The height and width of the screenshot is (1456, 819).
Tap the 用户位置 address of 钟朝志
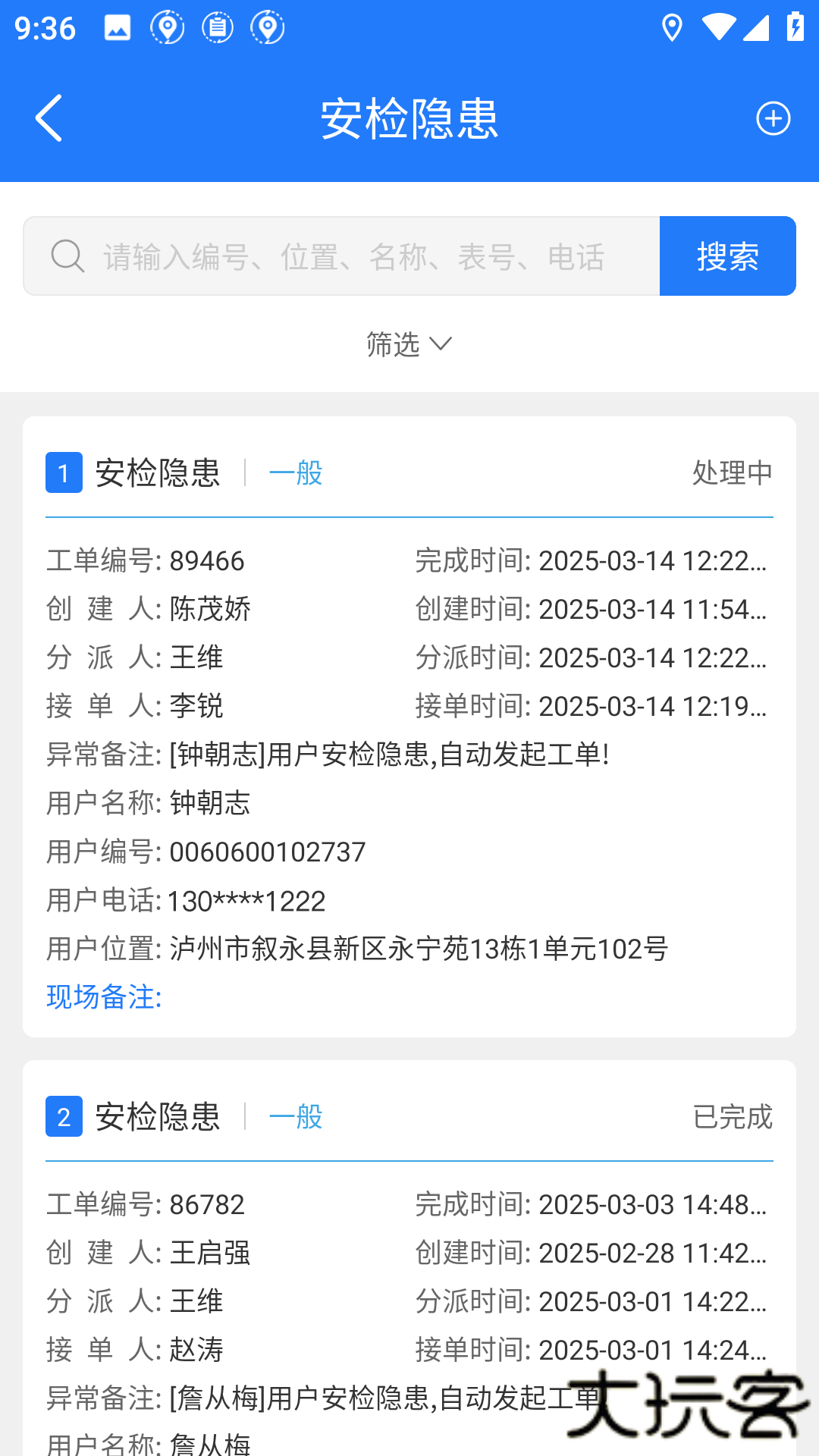[x=356, y=948]
